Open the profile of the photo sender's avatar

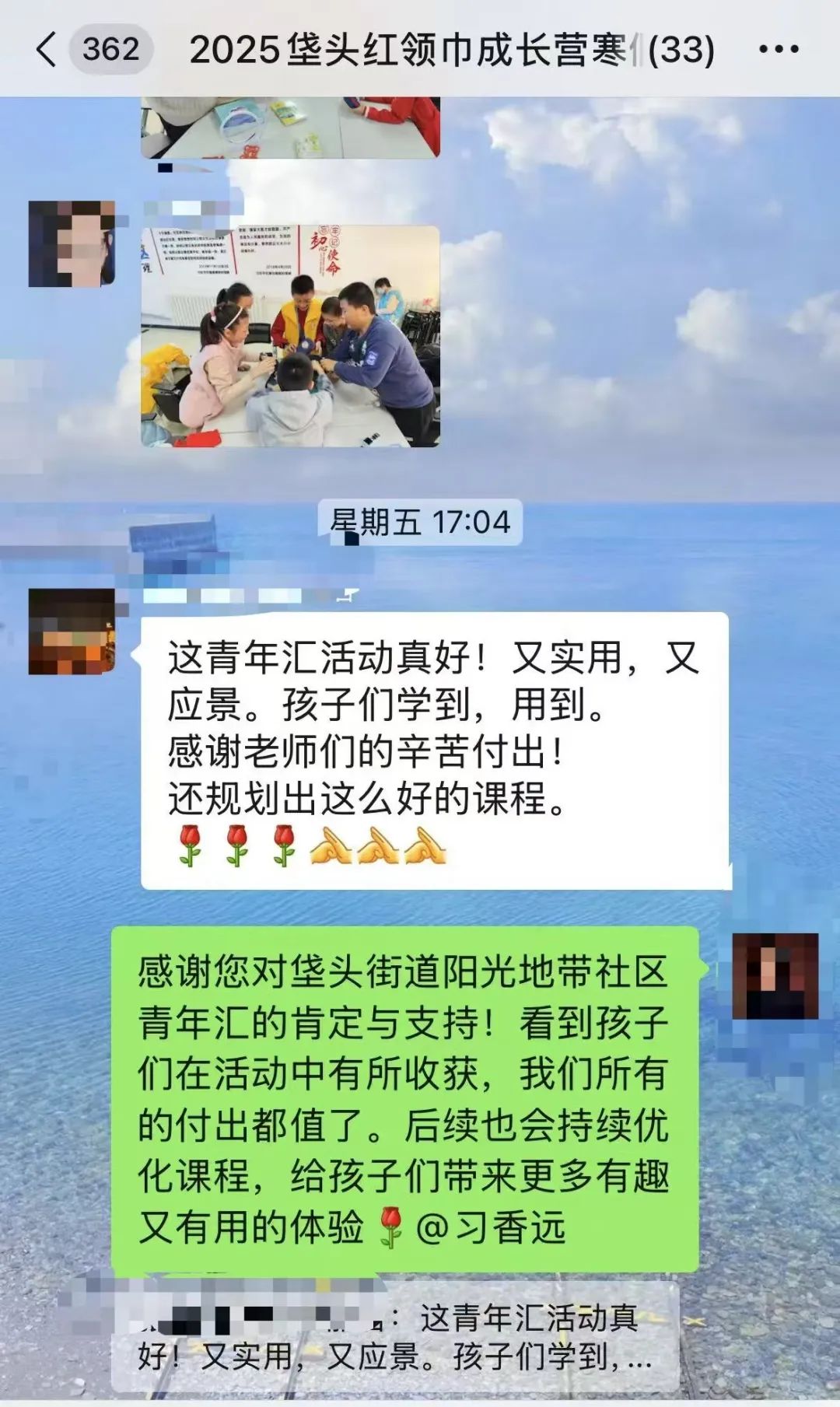[72, 243]
